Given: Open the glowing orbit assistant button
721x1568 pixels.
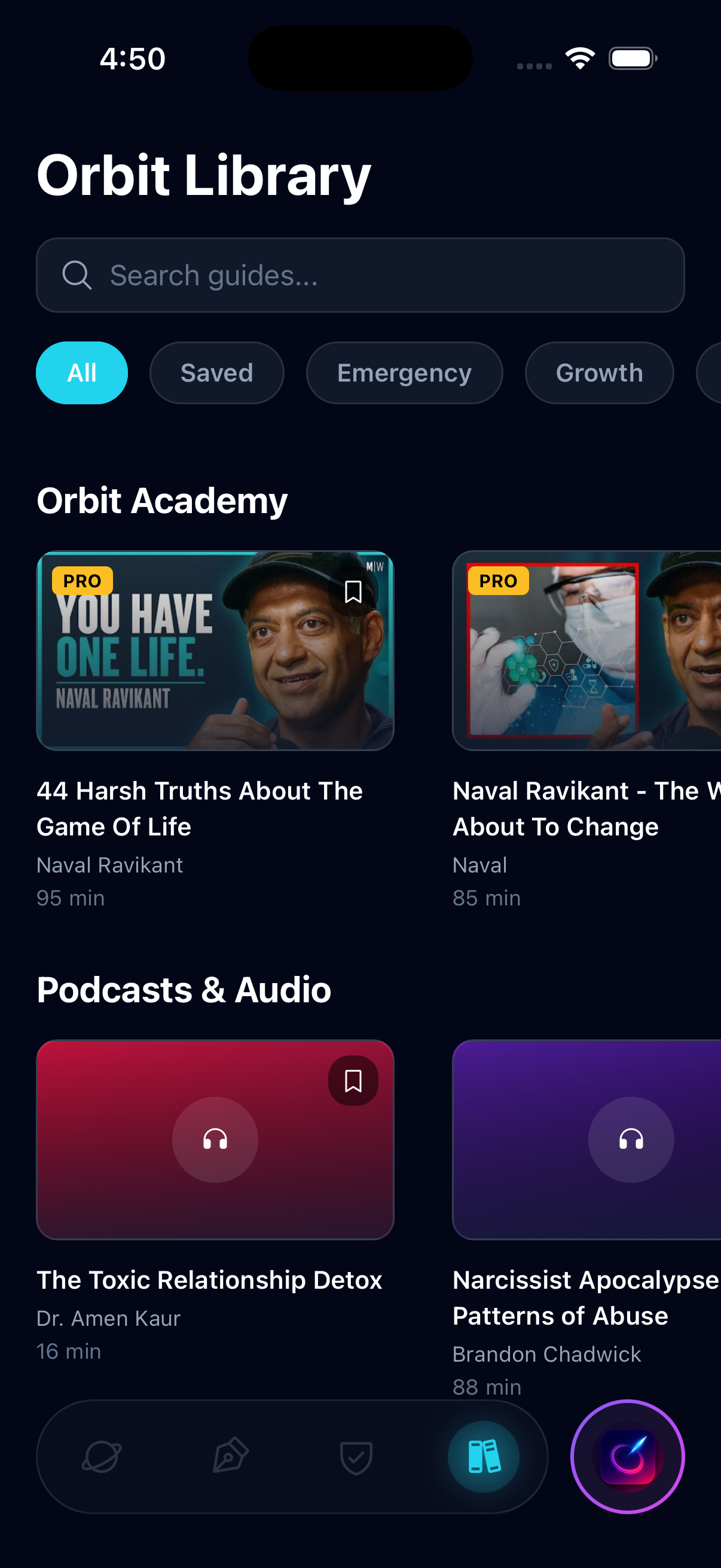Looking at the screenshot, I should (627, 1457).
